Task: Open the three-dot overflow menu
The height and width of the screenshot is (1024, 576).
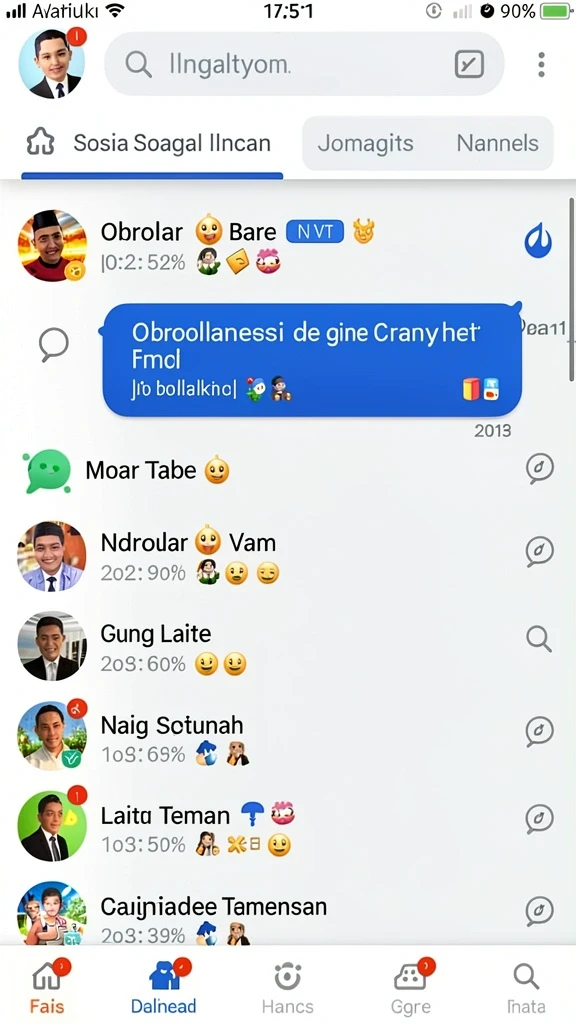Action: click(x=541, y=65)
